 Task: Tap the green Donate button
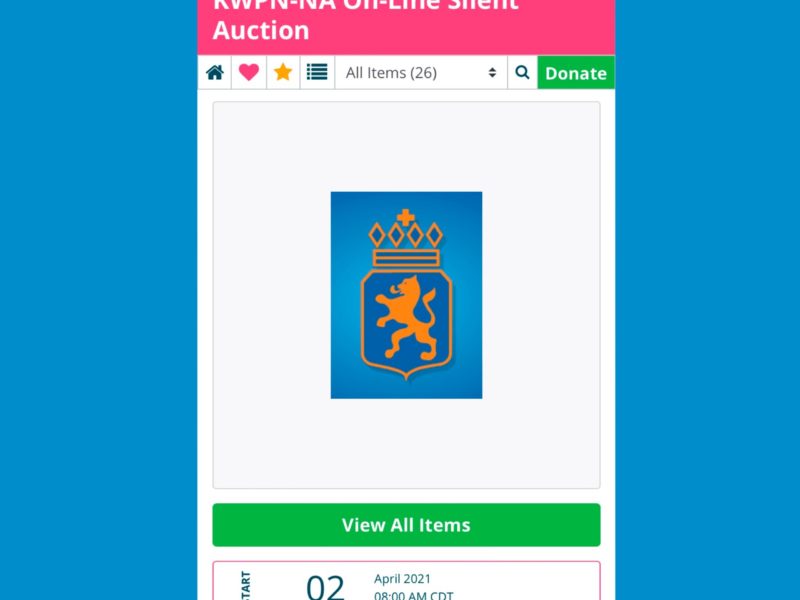pyautogui.click(x=575, y=73)
